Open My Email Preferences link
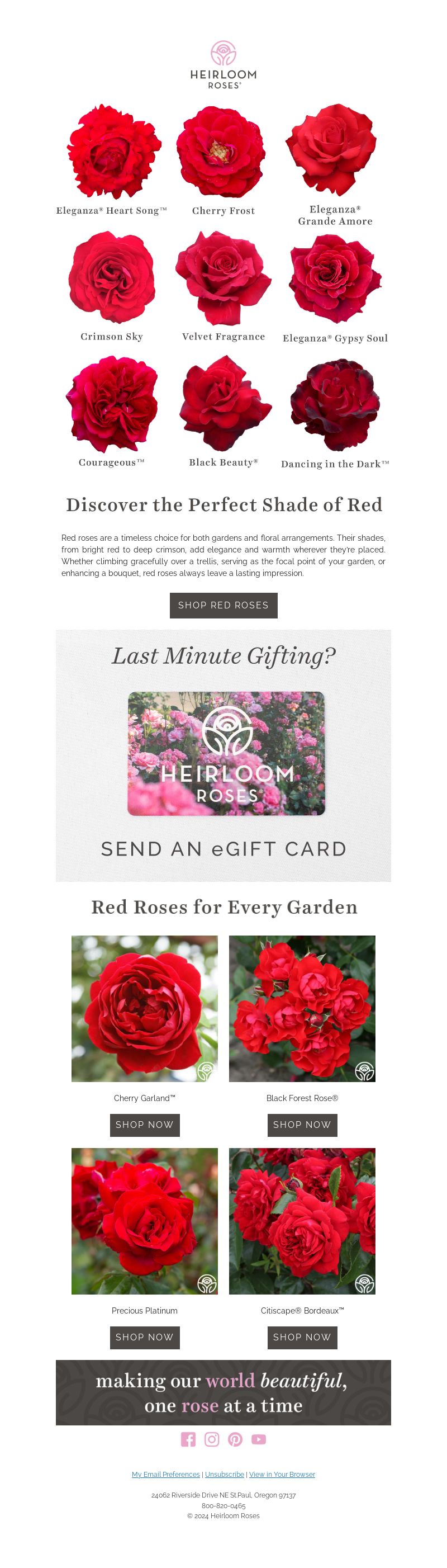The width and height of the screenshot is (447, 1568). point(165,1474)
